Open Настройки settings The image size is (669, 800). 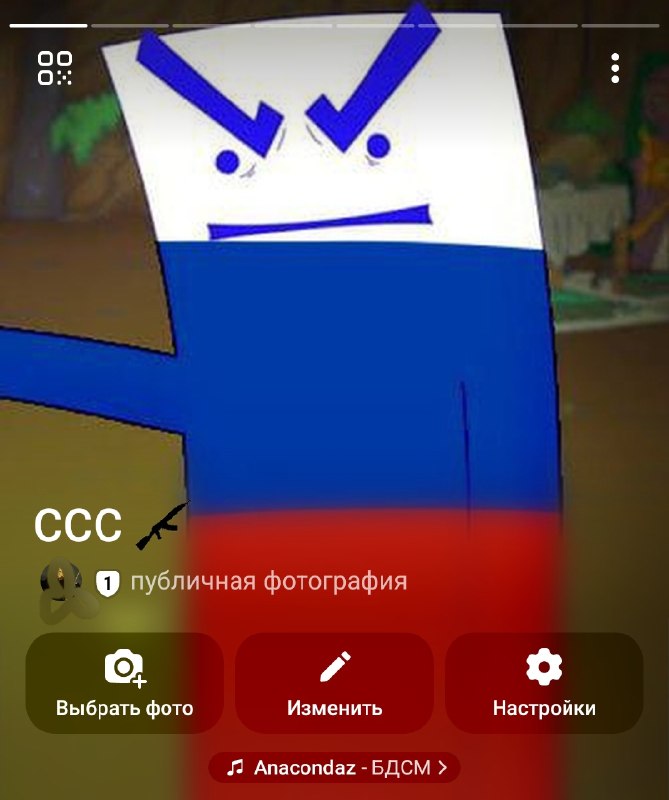(544, 683)
